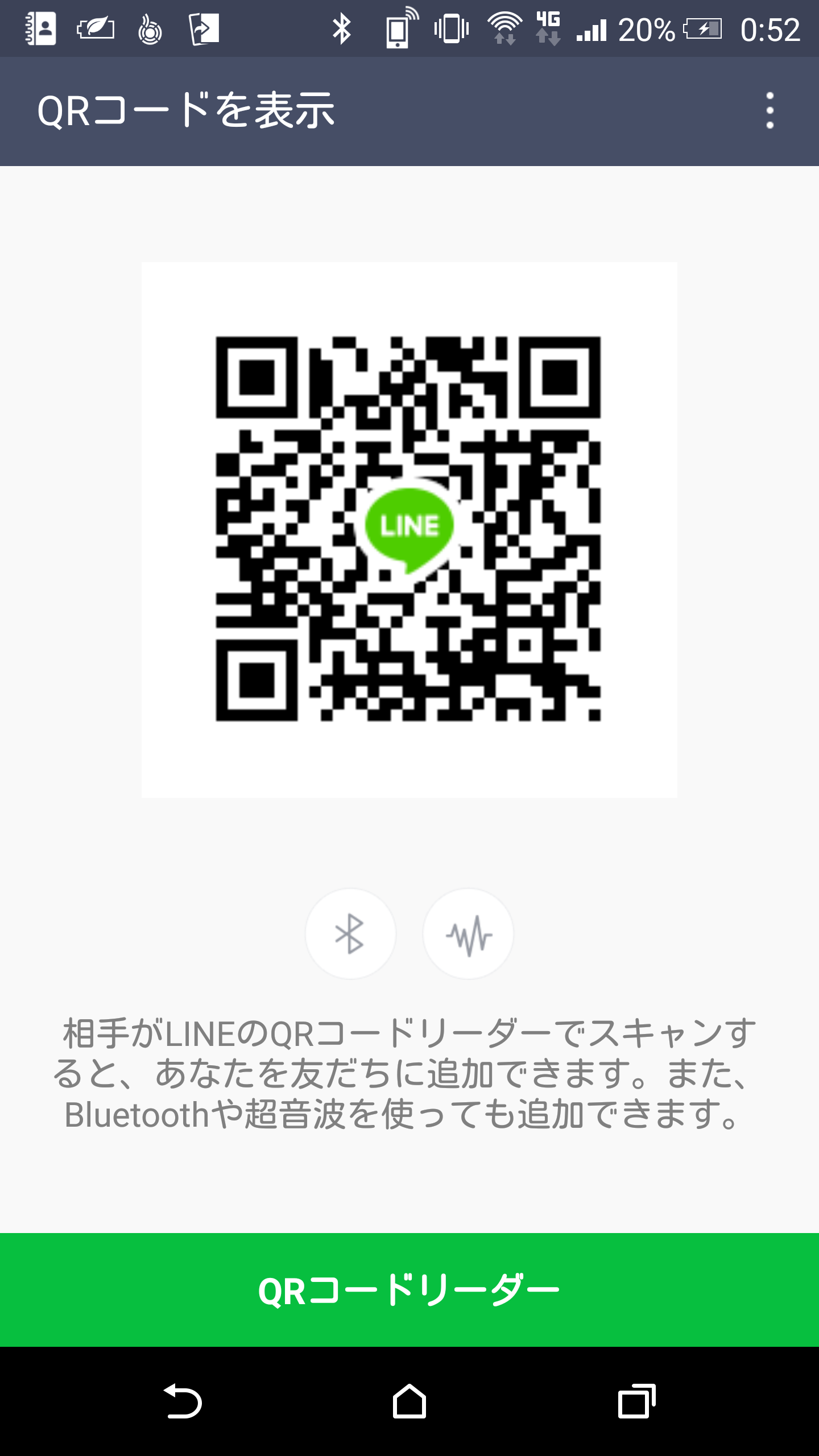This screenshot has width=819, height=1456.
Task: Go back with the system back button
Action: [x=183, y=1401]
